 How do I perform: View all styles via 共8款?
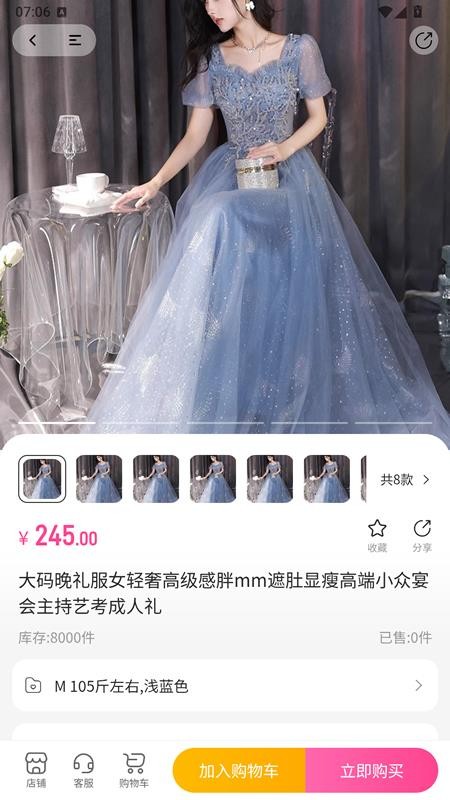coord(405,480)
